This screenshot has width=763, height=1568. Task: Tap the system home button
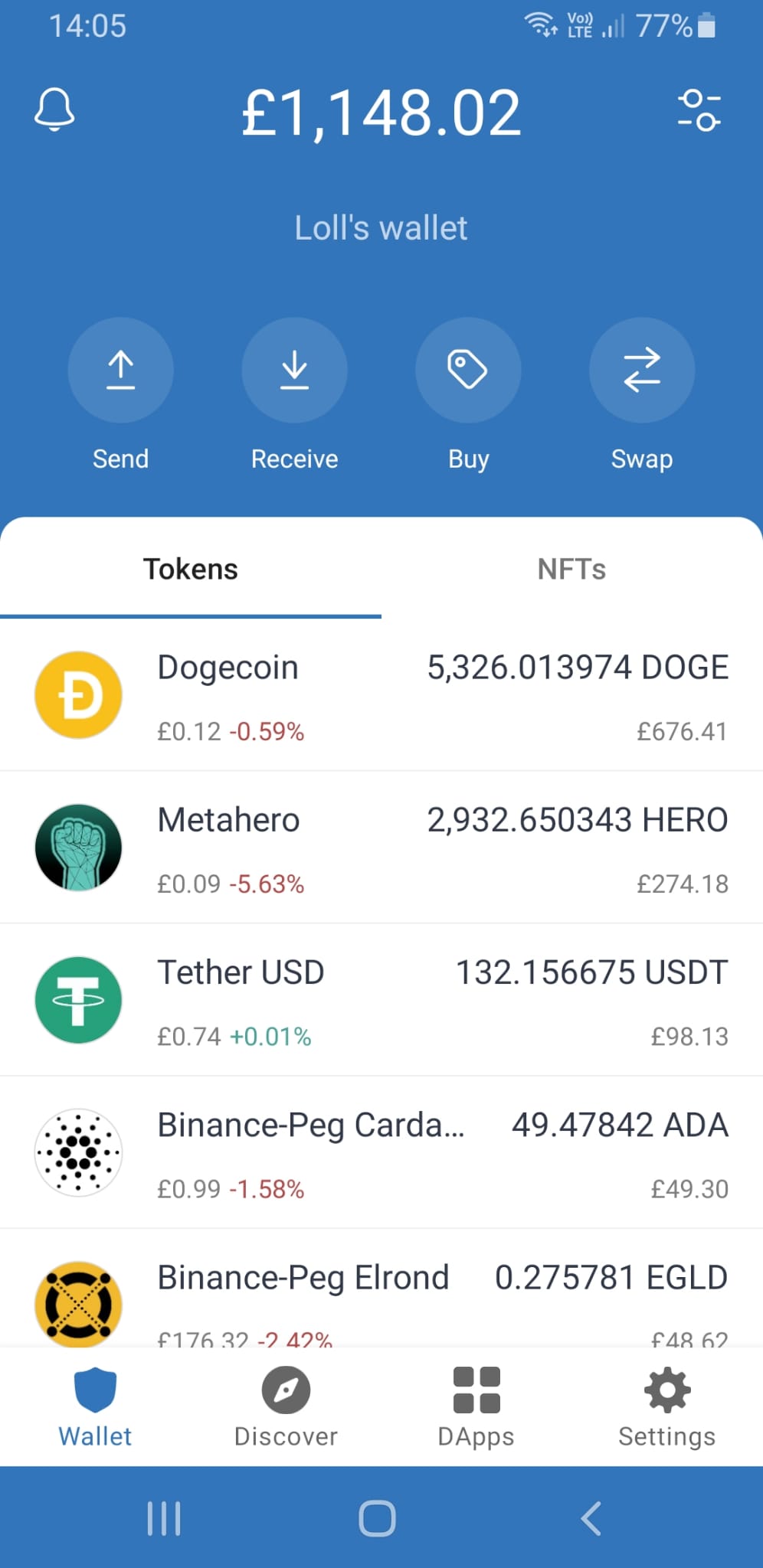coord(378,1518)
